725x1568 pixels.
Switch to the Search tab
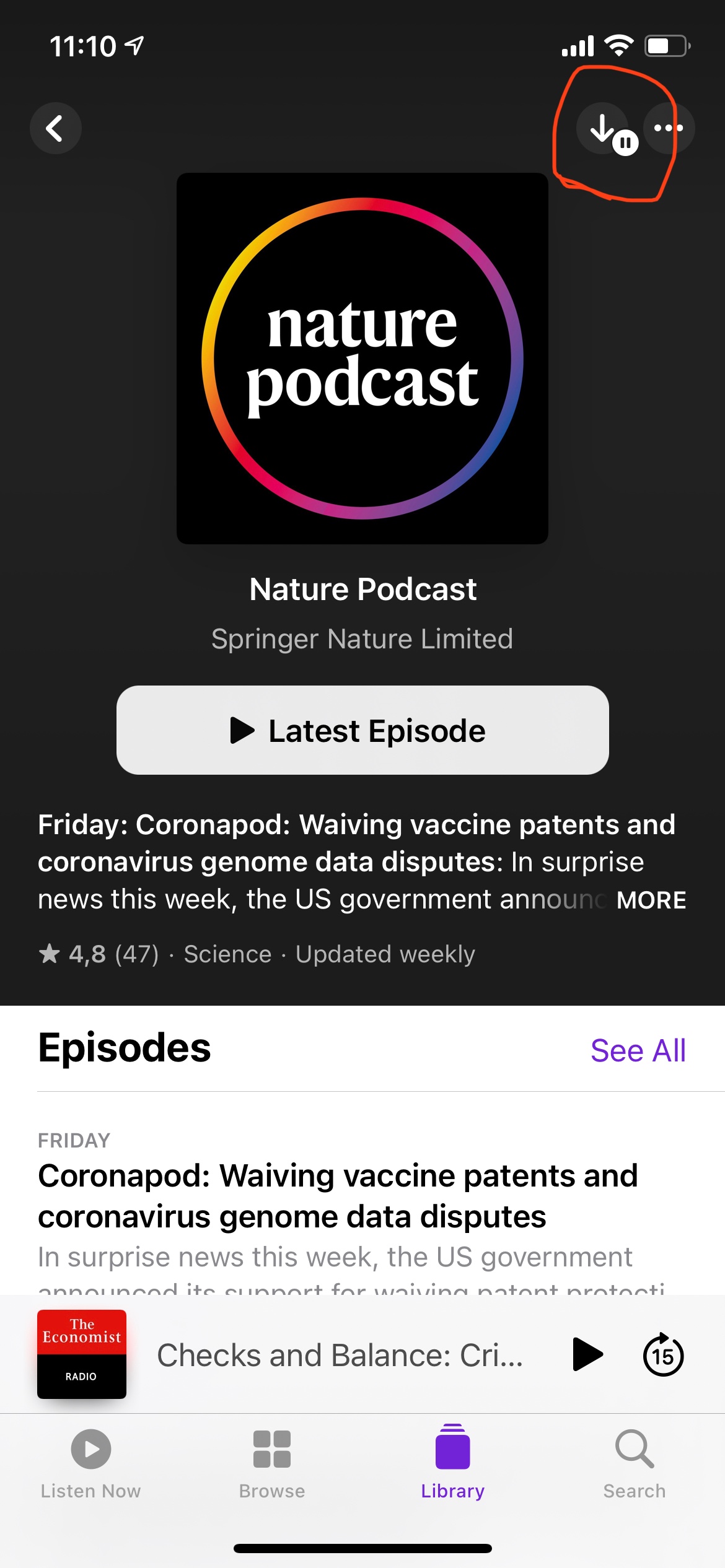pyautogui.click(x=634, y=1463)
